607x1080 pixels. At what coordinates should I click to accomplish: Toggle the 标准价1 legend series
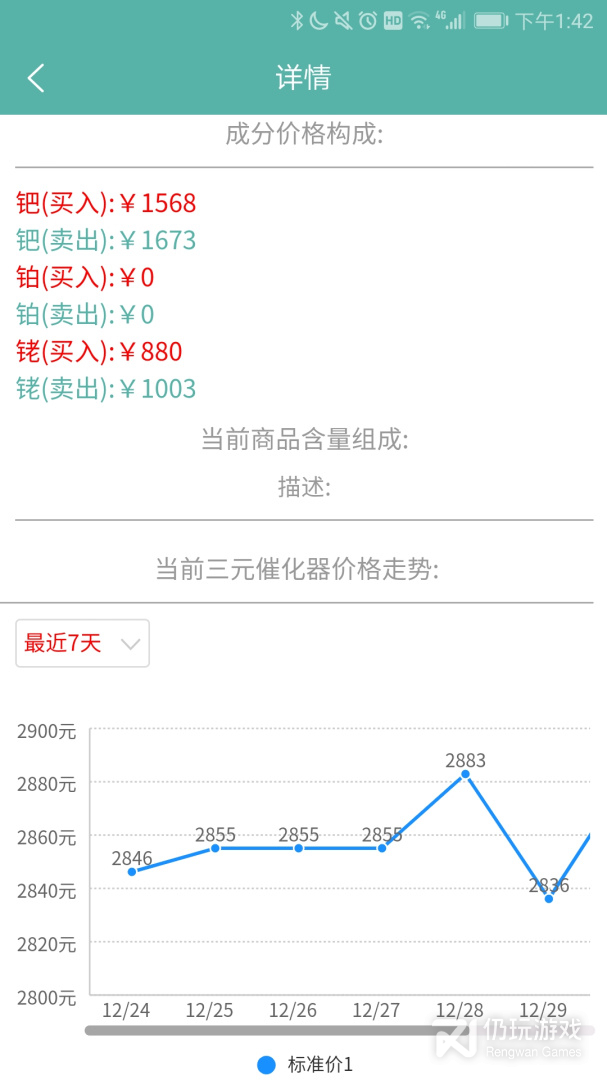pyautogui.click(x=305, y=1065)
